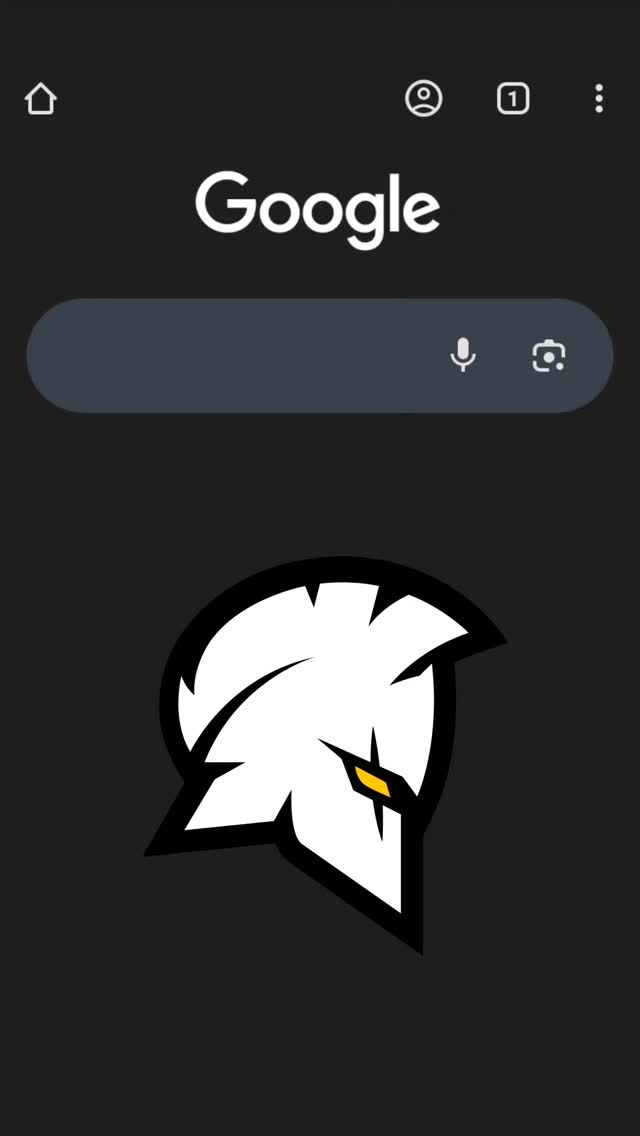Image resolution: width=640 pixels, height=1136 pixels.
Task: Focus the Google search box
Action: click(x=320, y=356)
